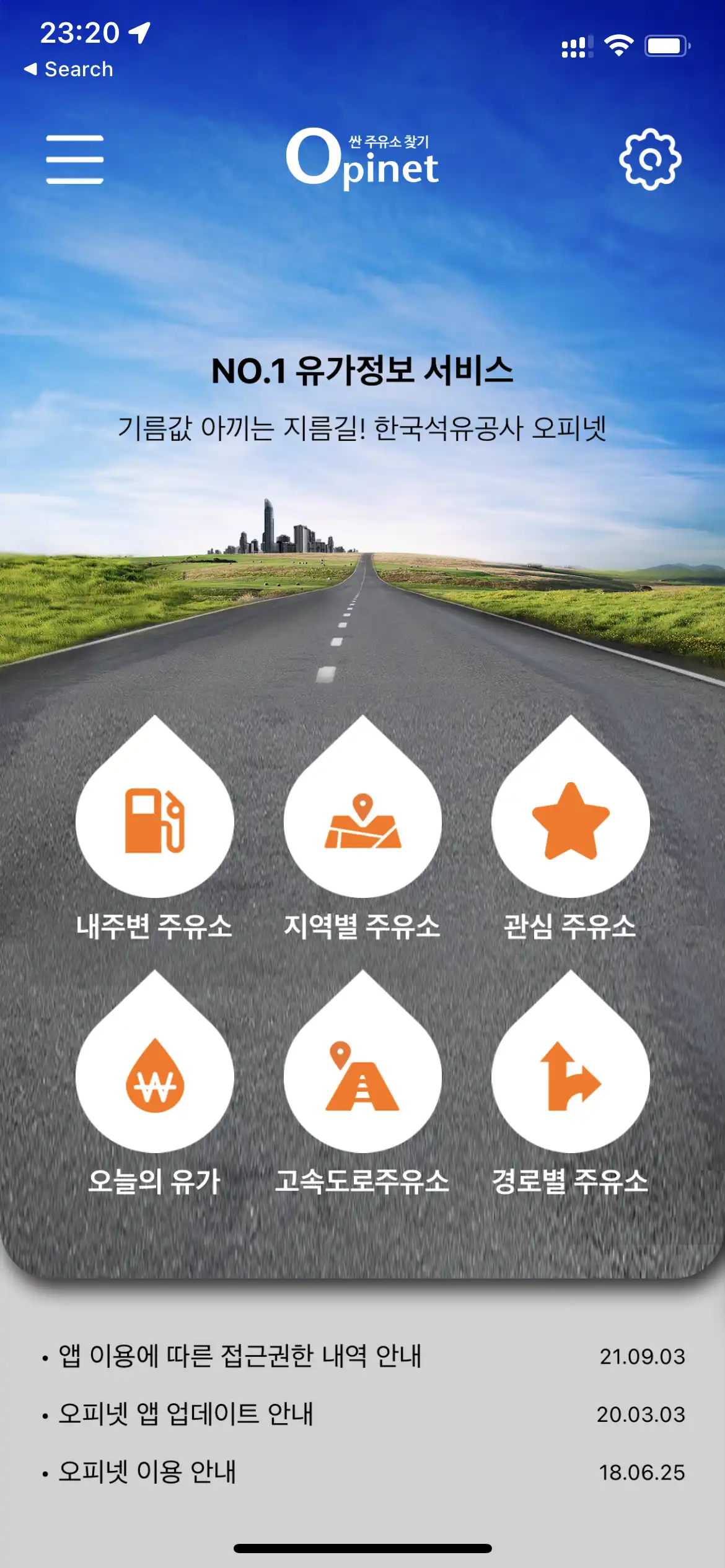725x1568 pixels.
Task: Select the 지역별 주유소 map icon
Action: tap(362, 824)
